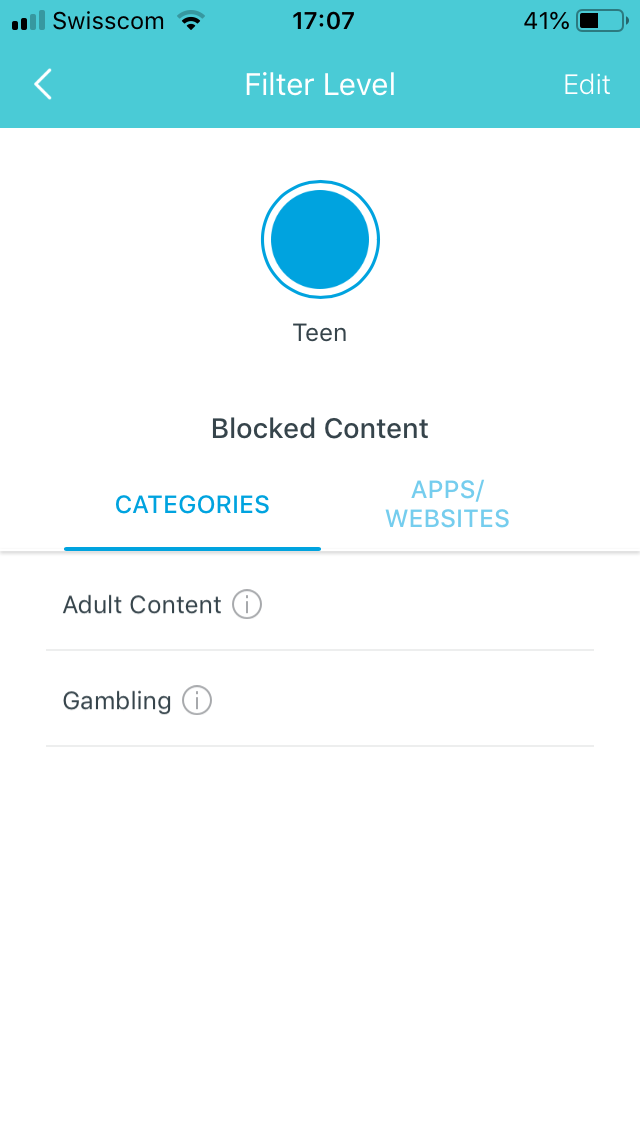Switch to the Apps/Websites tab
Screen dimensions: 640x1136
(x=447, y=504)
